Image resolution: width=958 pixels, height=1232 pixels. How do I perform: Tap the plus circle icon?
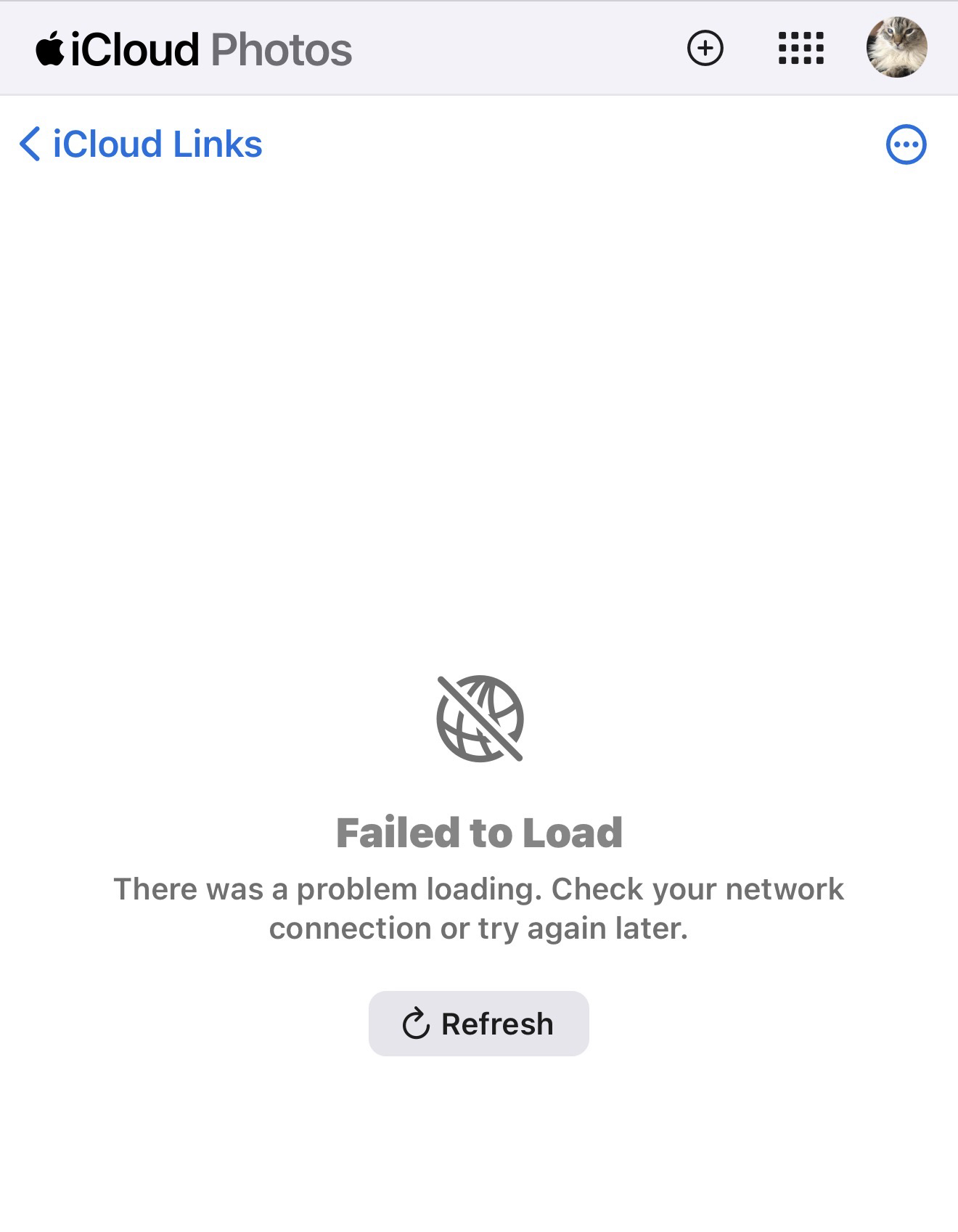coord(705,49)
